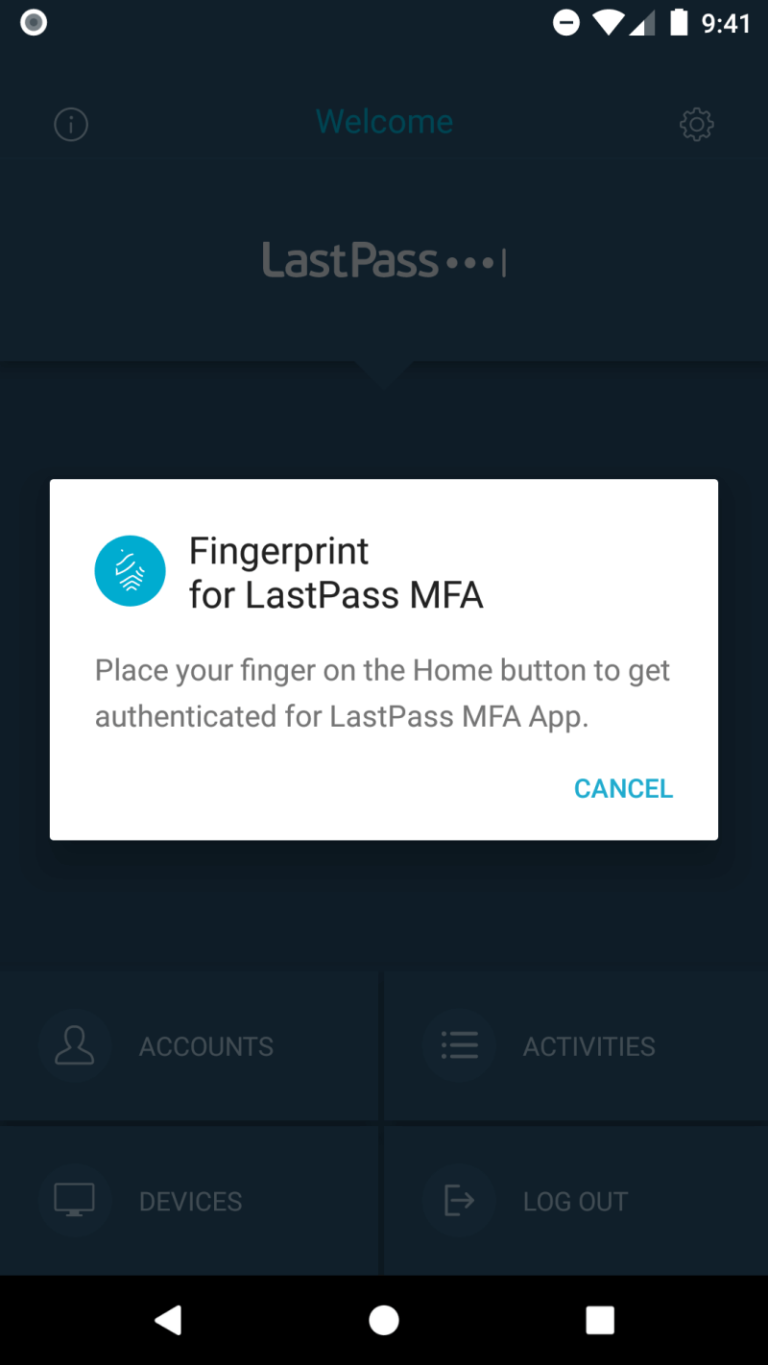768x1365 pixels.
Task: Tap the LastPass logo
Action: [384, 260]
